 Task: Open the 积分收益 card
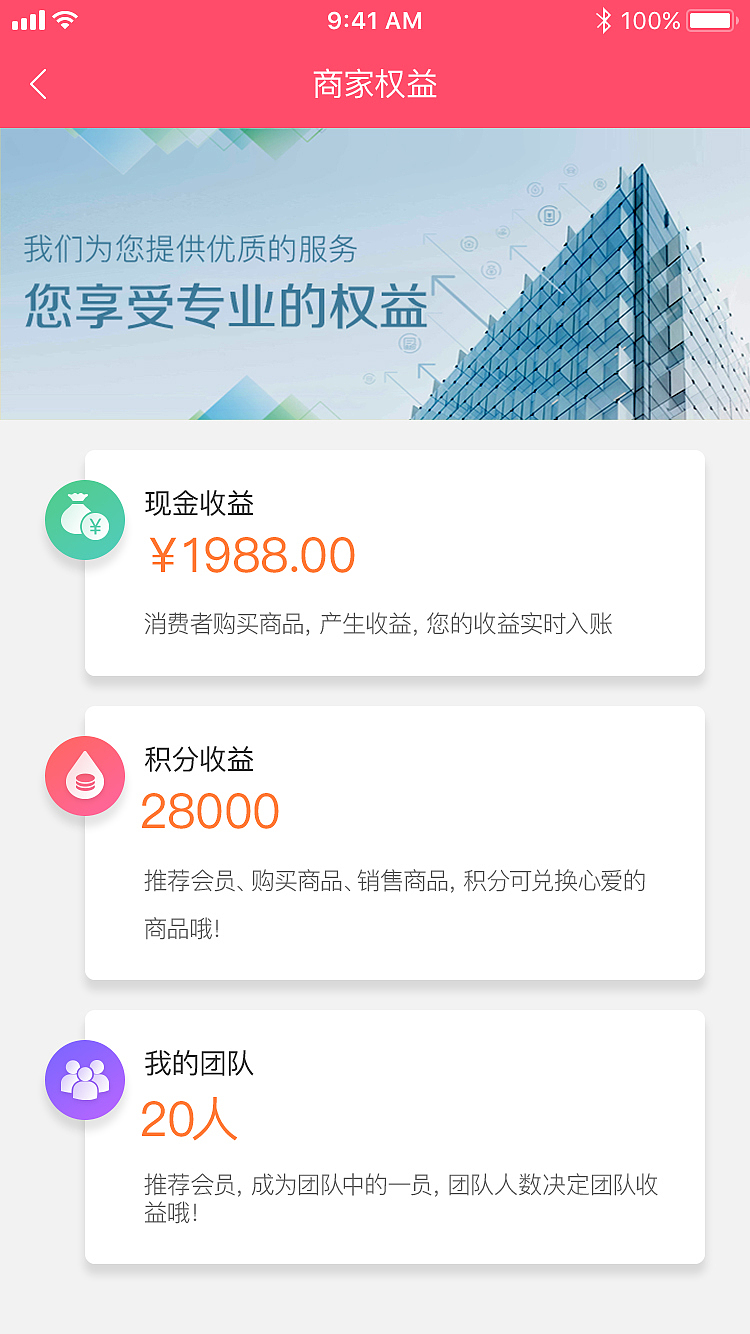pyautogui.click(x=394, y=842)
